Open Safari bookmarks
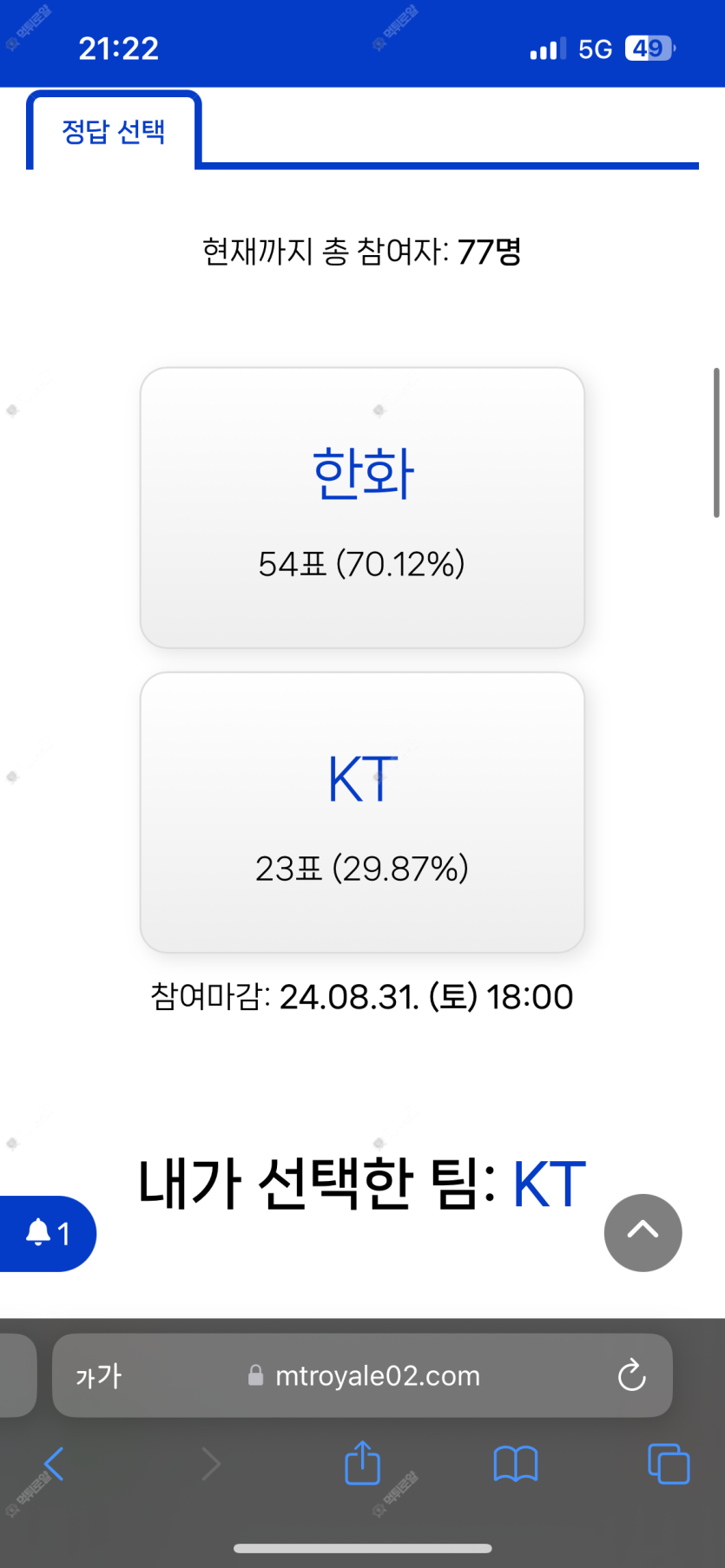 pyautogui.click(x=515, y=1464)
